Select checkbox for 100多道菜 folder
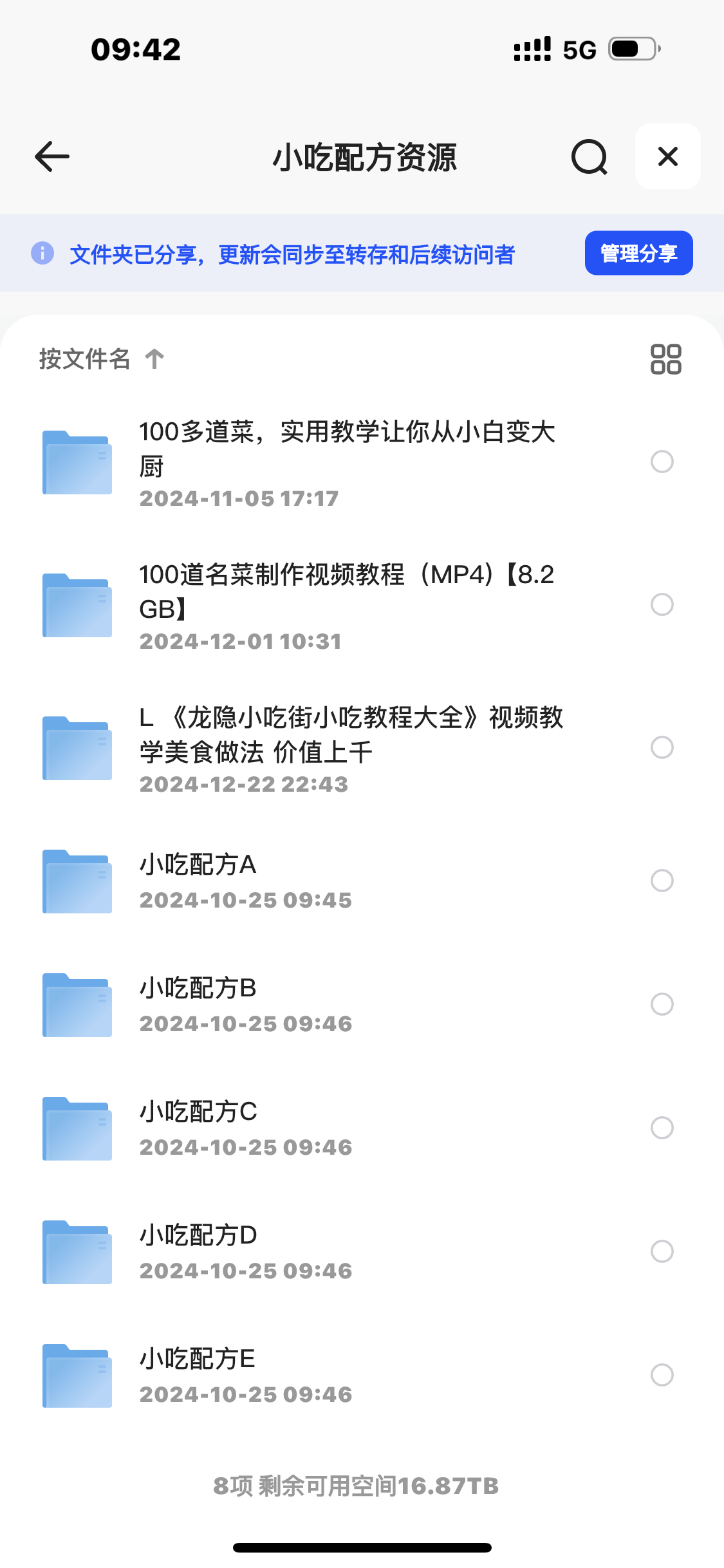Image resolution: width=724 pixels, height=1568 pixels. coord(662,462)
